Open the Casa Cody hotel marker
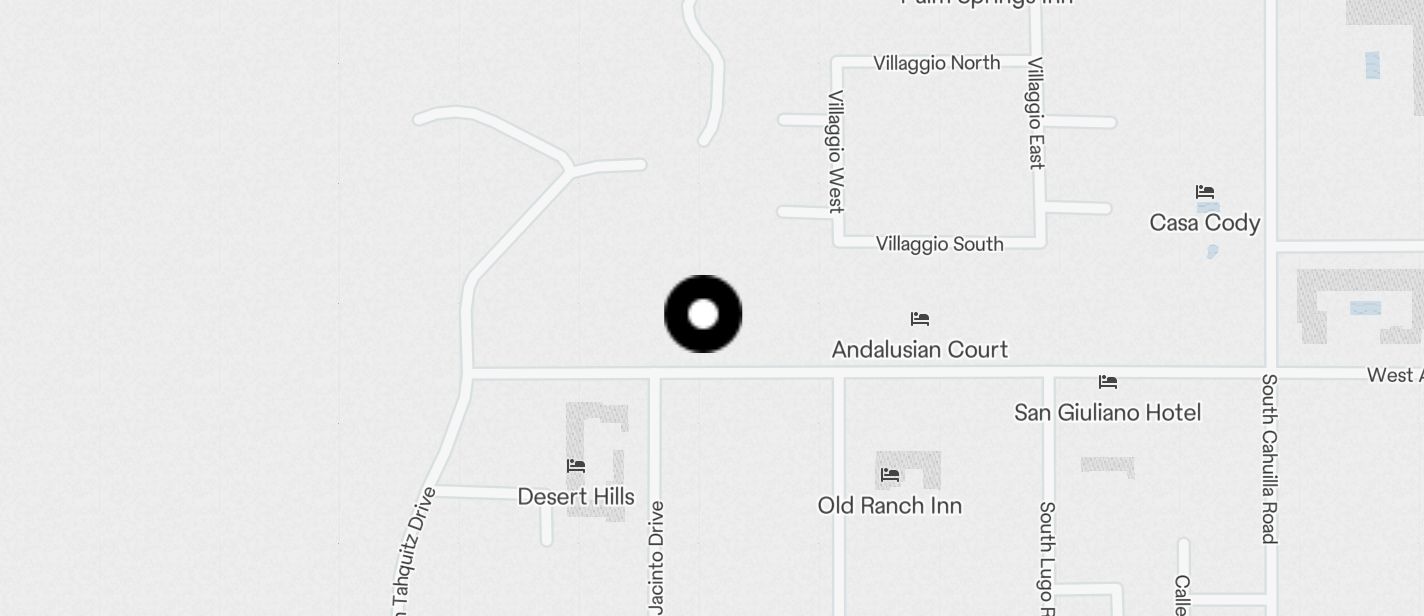This screenshot has width=1424, height=616. 1205,192
